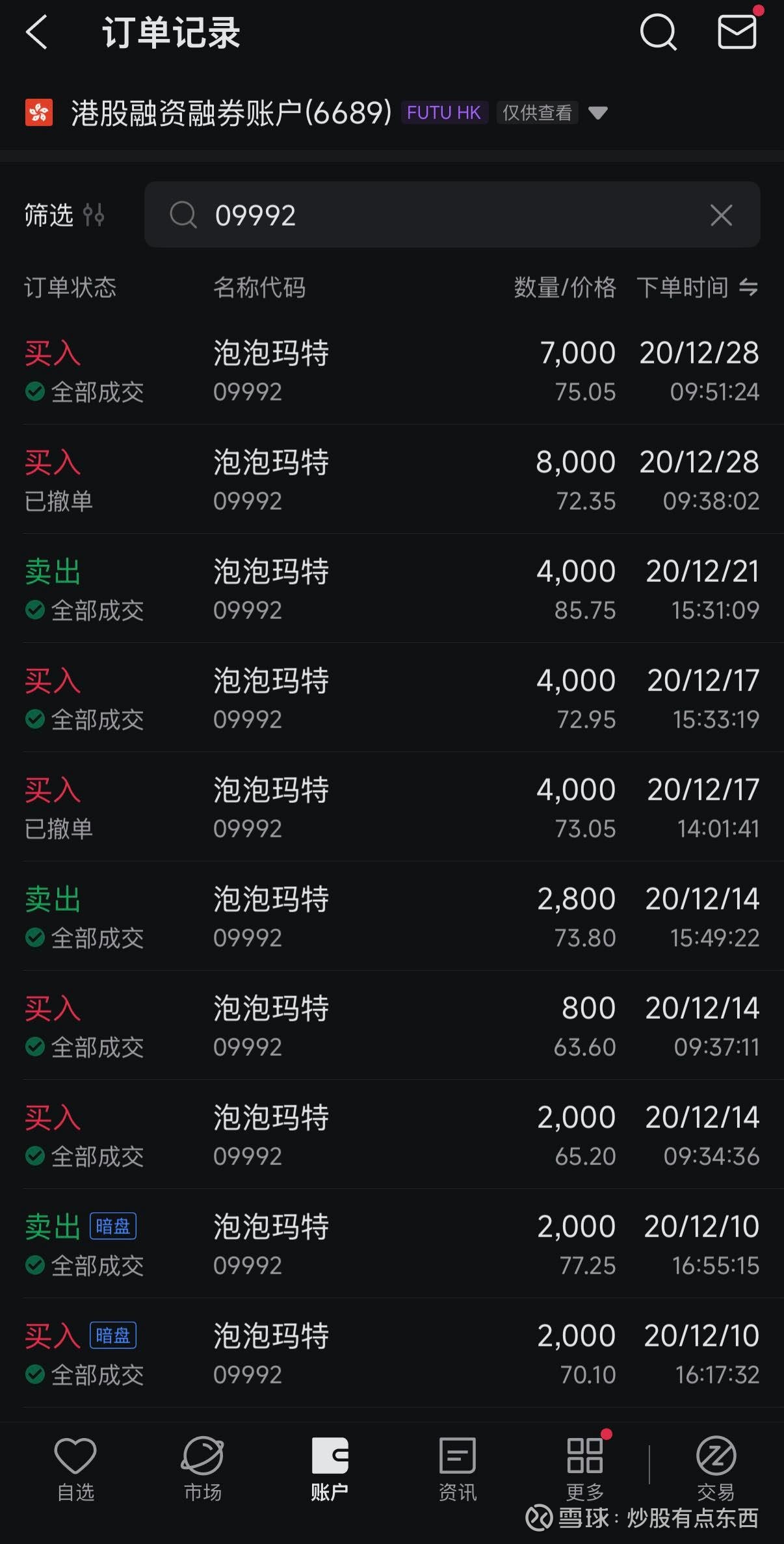Expand the HK margin account (6689) dropdown
This screenshot has height=1544, width=784.
click(x=597, y=113)
